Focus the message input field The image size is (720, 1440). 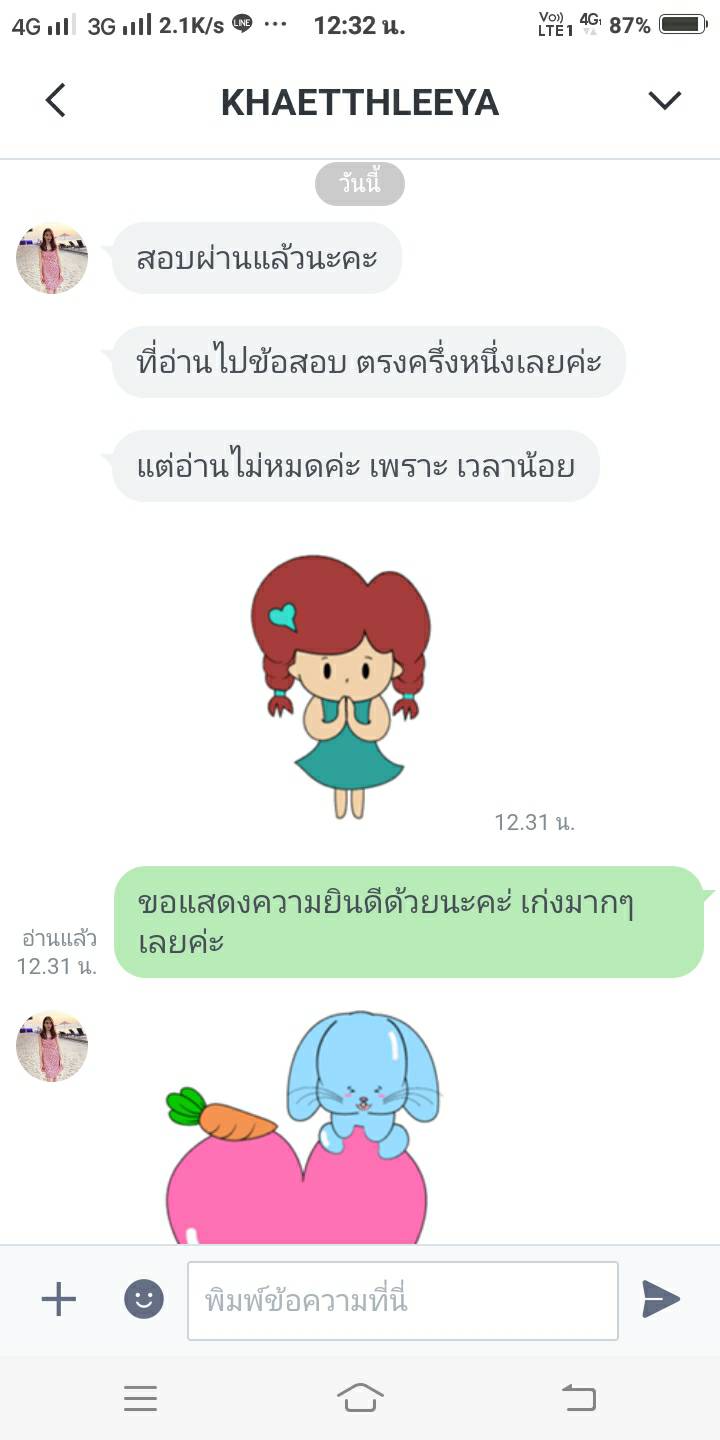(402, 1300)
